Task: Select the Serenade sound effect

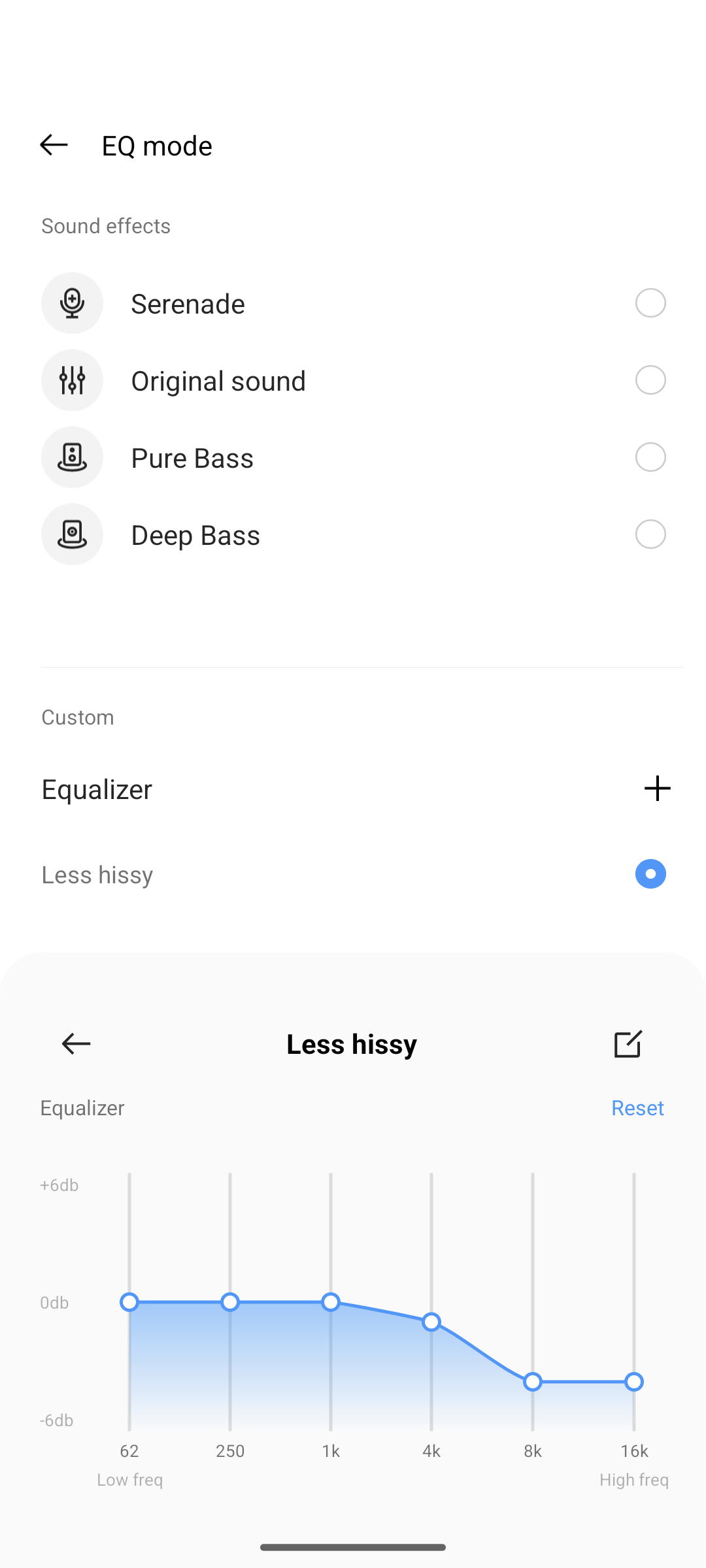Action: click(x=650, y=303)
